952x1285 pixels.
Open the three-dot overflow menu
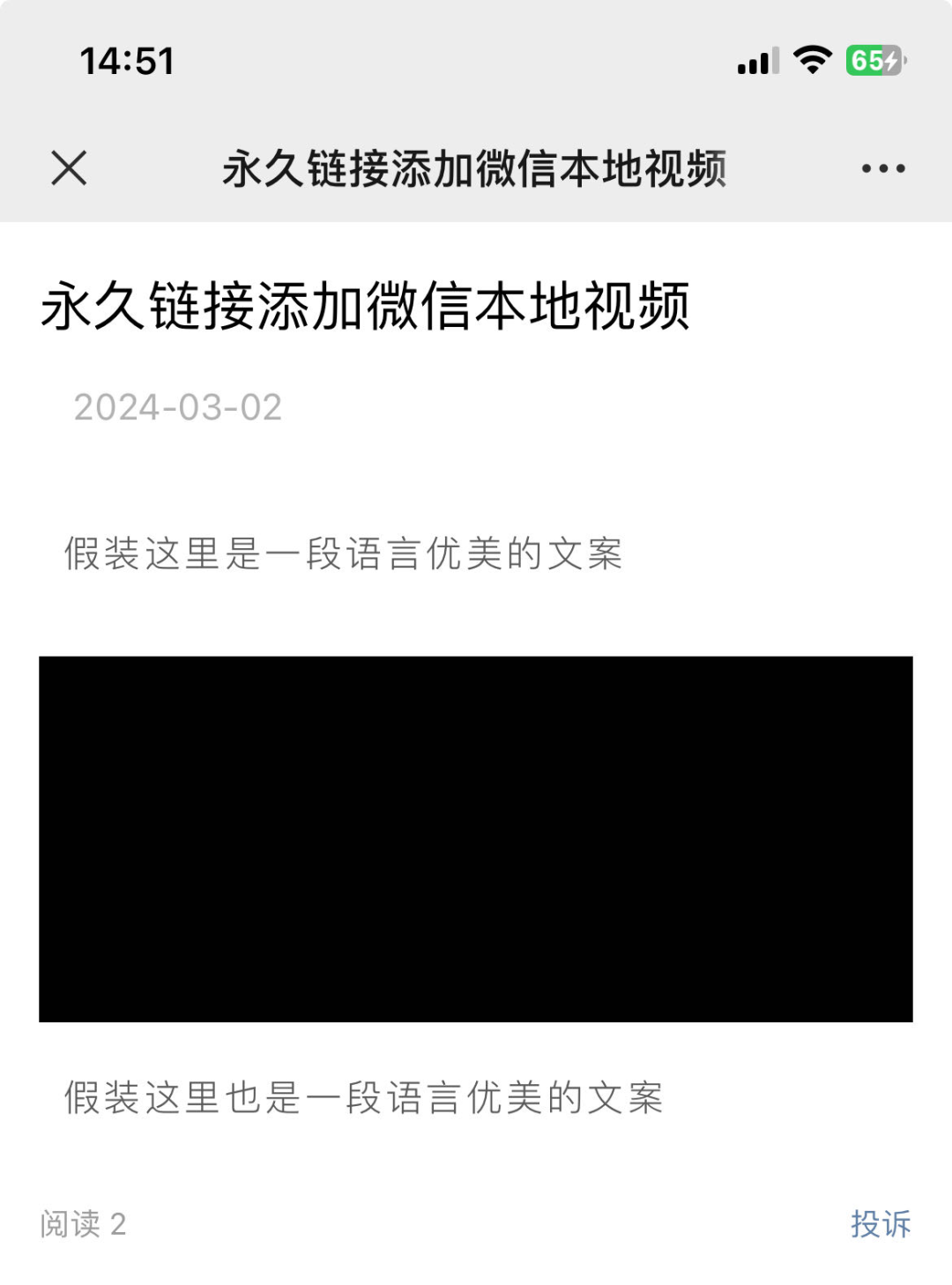click(x=882, y=168)
